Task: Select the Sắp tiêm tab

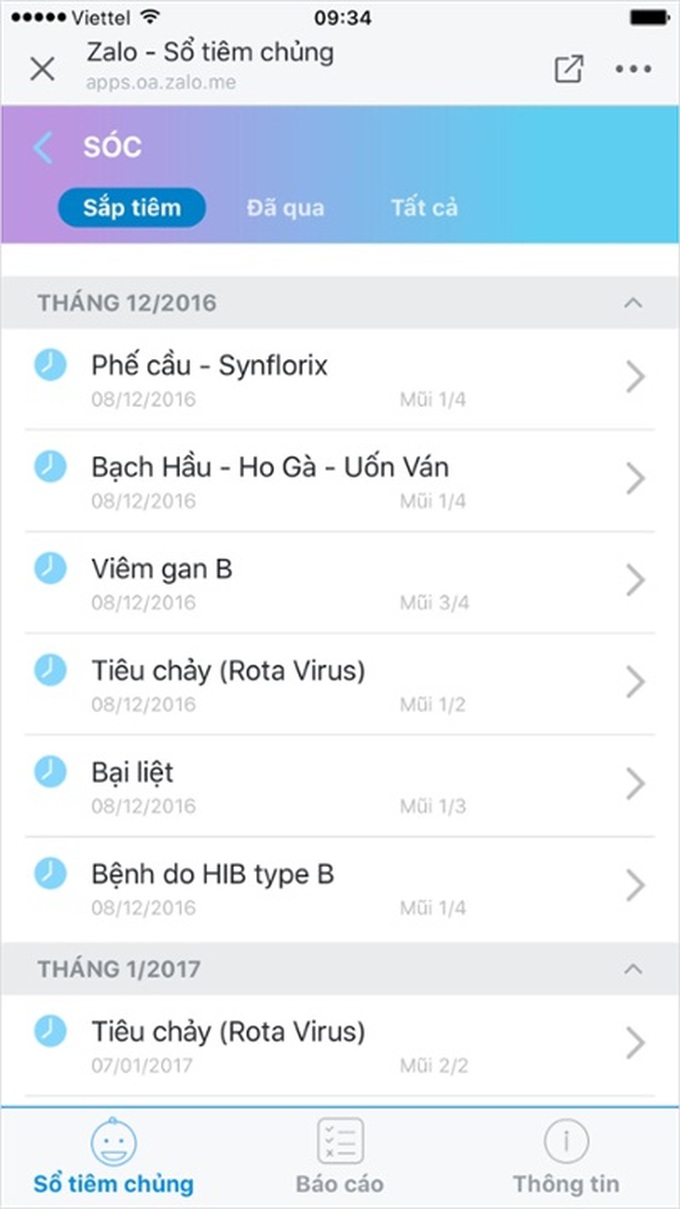Action: coord(132,208)
